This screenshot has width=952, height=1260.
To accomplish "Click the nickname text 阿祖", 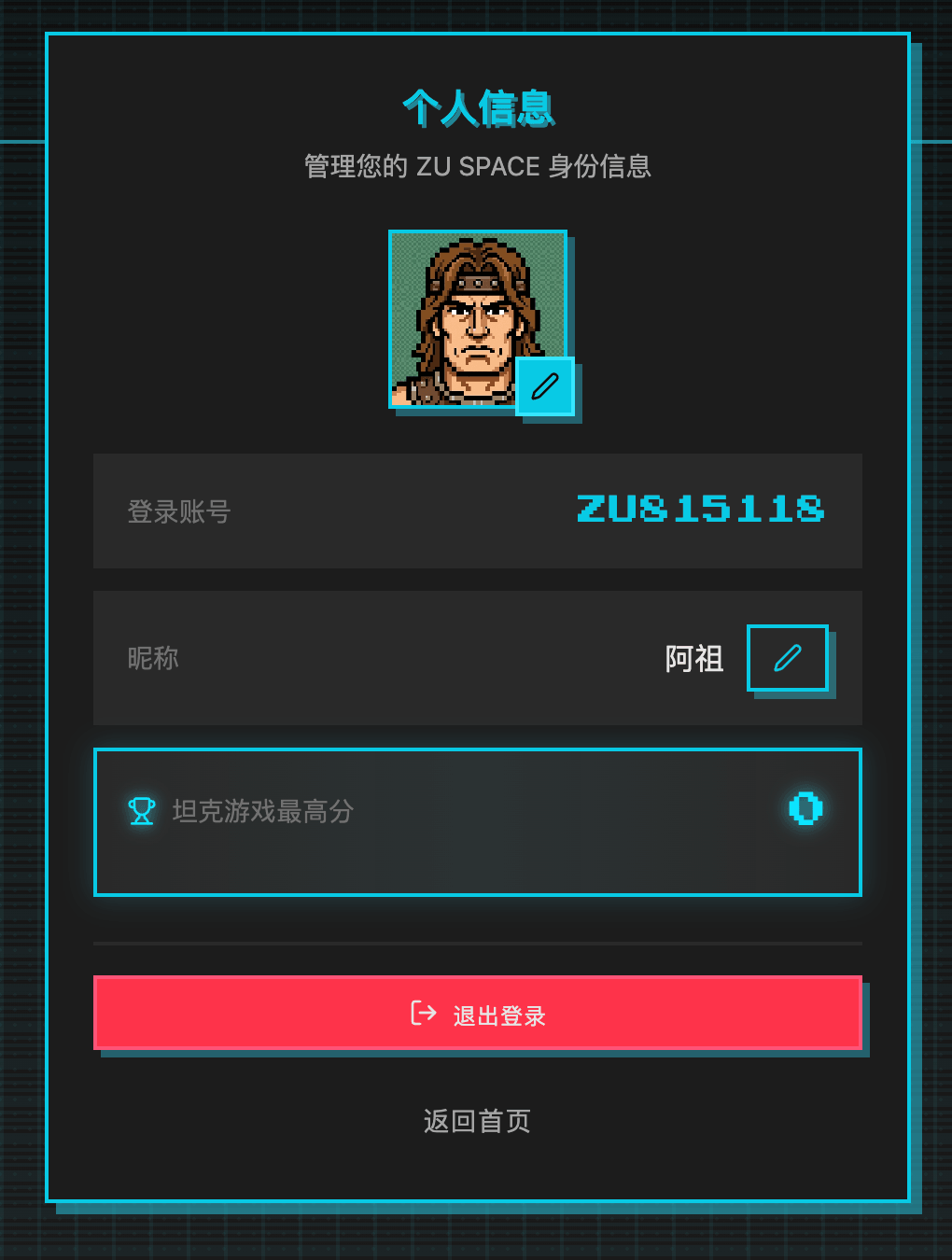I will tap(693, 659).
